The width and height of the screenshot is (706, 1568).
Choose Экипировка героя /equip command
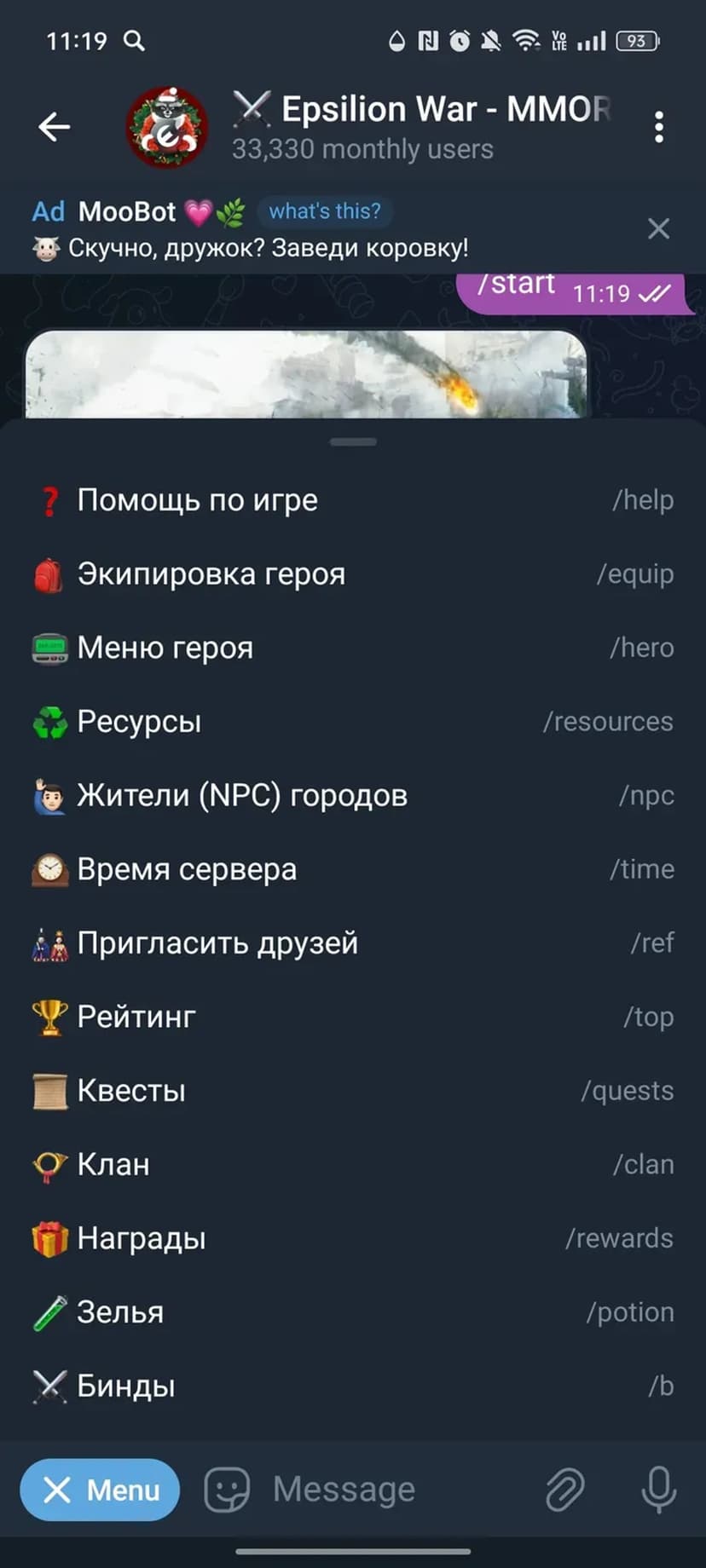pos(353,574)
